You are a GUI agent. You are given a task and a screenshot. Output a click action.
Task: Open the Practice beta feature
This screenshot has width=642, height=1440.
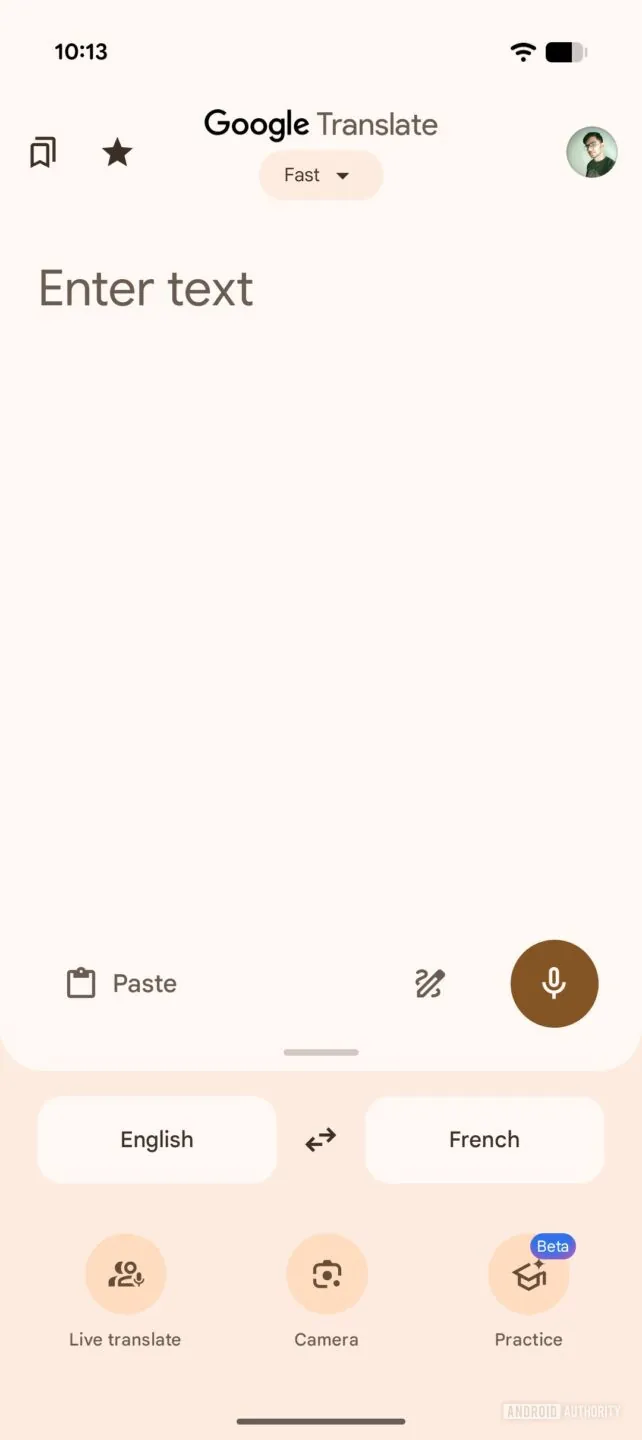coord(528,1275)
